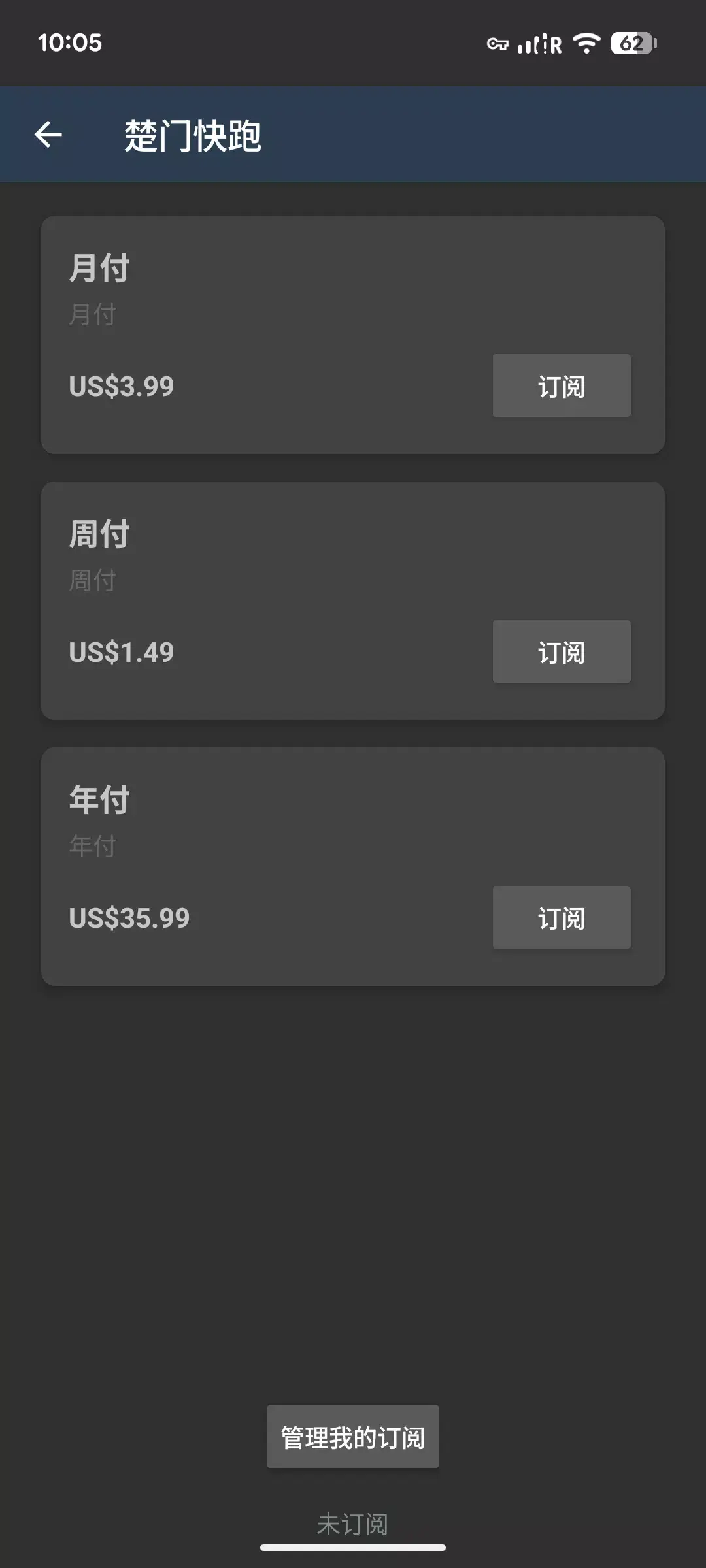Tap the back arrow to exit subscription page
Viewport: 706px width, 1568px height.
(x=48, y=134)
